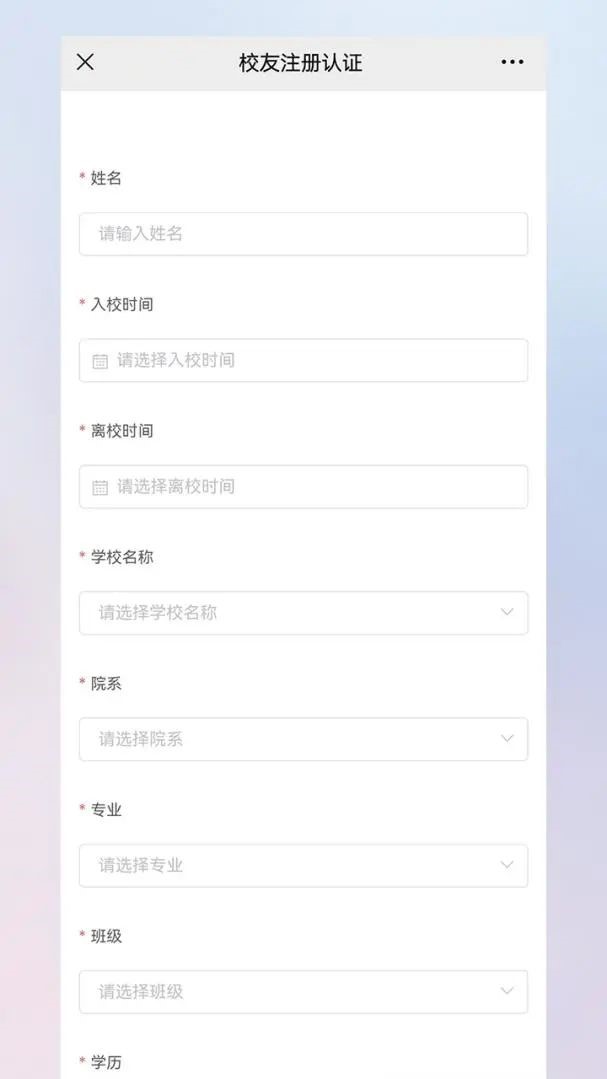The width and height of the screenshot is (607, 1079).
Task: Tap the 请输入姓名 name field
Action: point(303,234)
